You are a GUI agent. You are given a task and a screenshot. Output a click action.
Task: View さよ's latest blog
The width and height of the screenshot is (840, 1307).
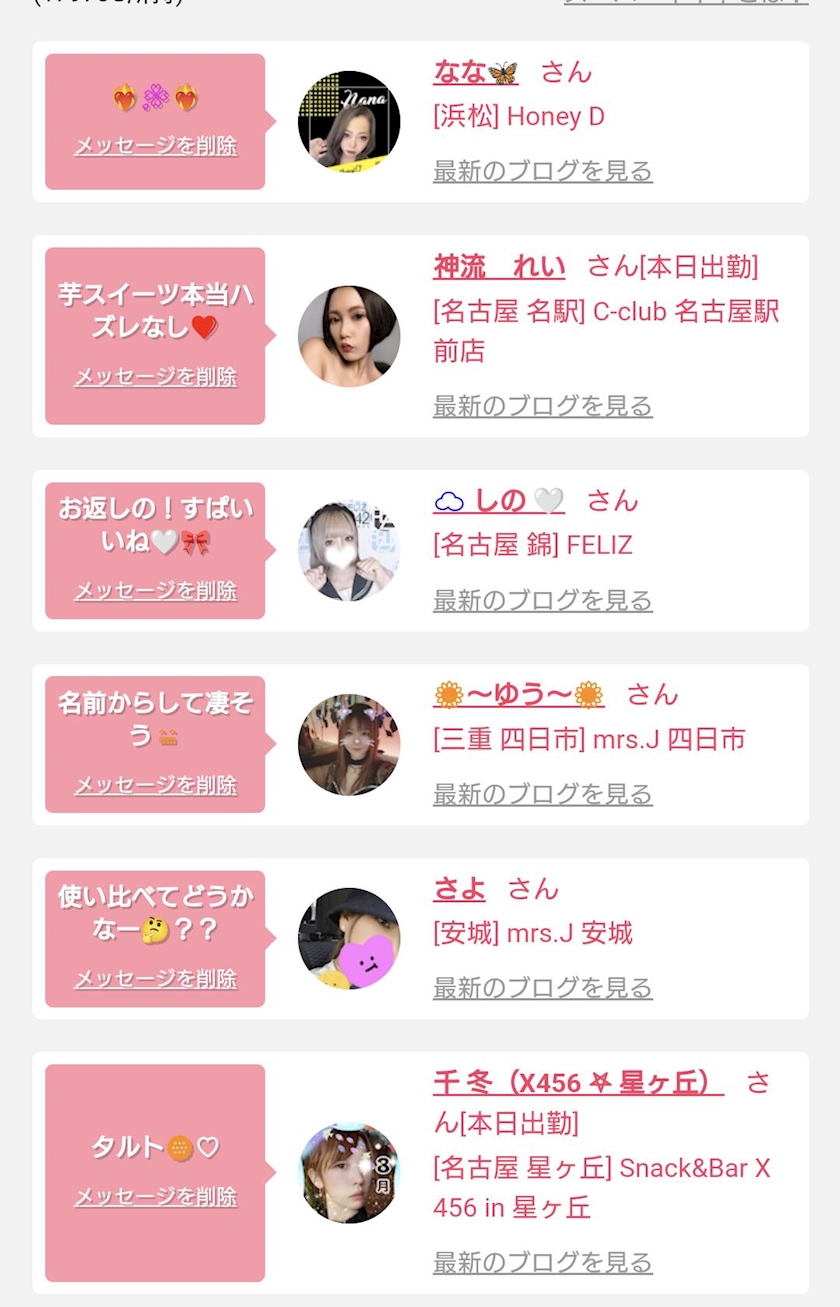(542, 988)
